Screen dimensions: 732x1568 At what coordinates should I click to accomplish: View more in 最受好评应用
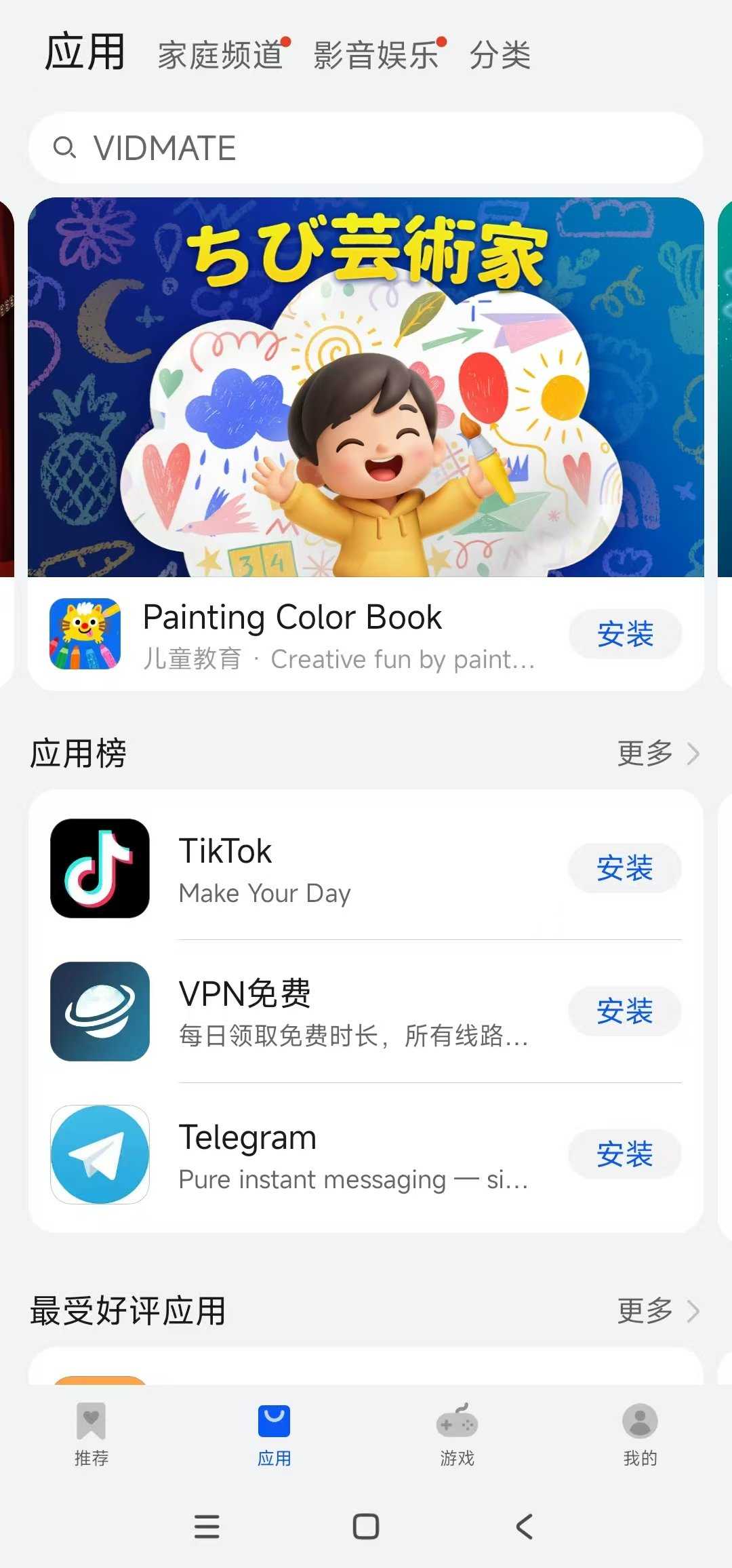pos(657,1311)
